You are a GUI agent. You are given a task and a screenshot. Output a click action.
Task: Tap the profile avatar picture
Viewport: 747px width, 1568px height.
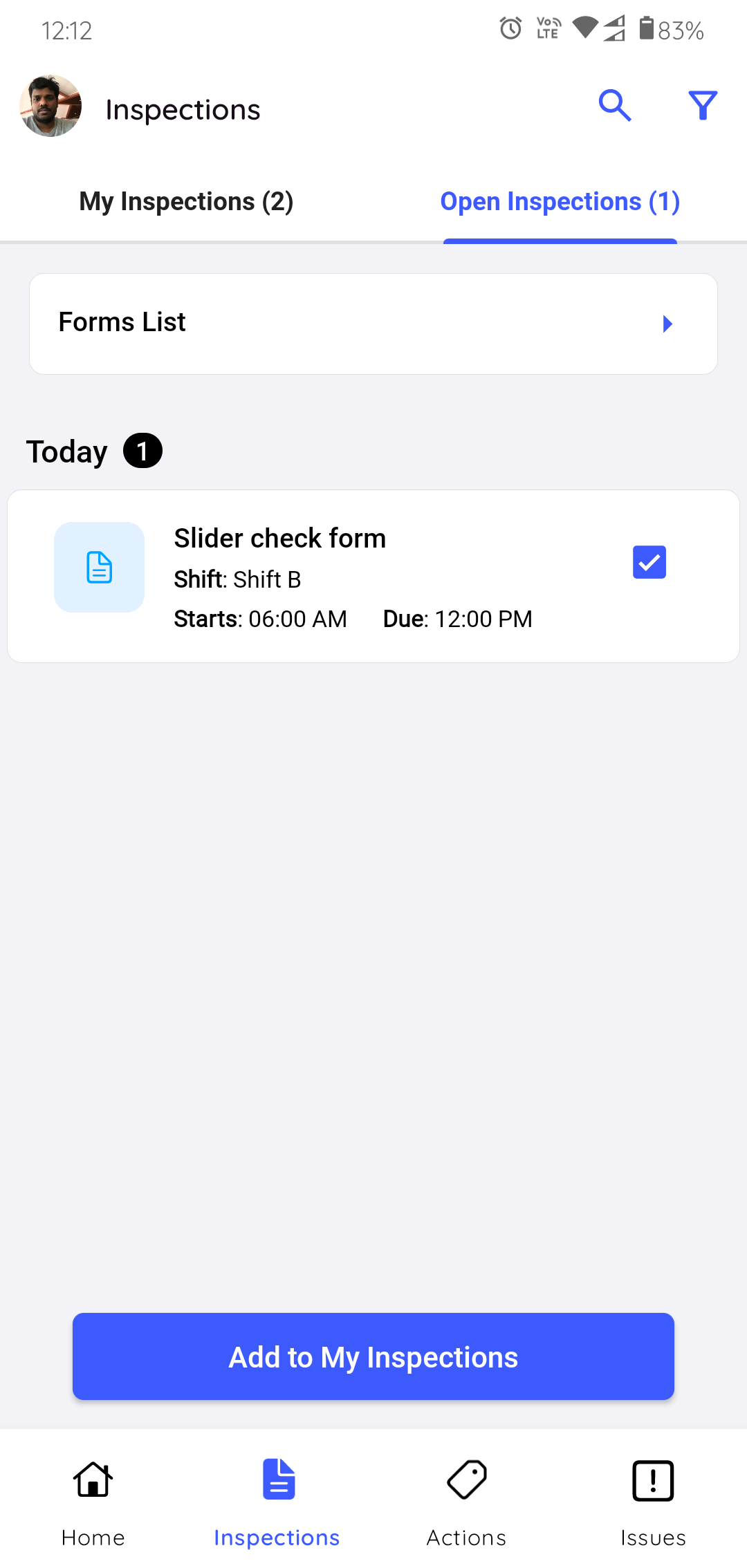pos(50,106)
